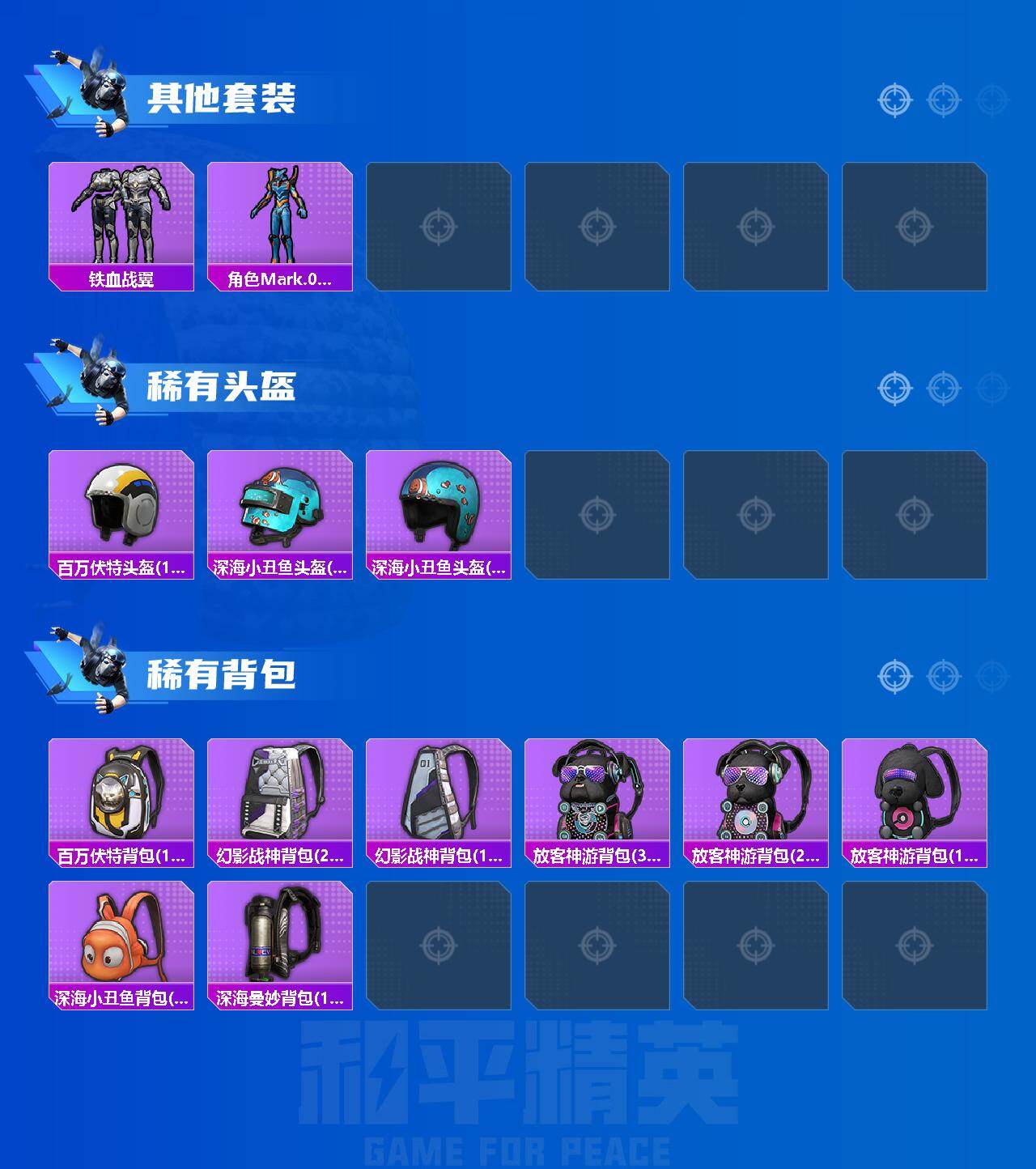Select the middle crosshair icon near 稀有头盔
Image resolution: width=1036 pixels, height=1169 pixels.
click(x=941, y=387)
